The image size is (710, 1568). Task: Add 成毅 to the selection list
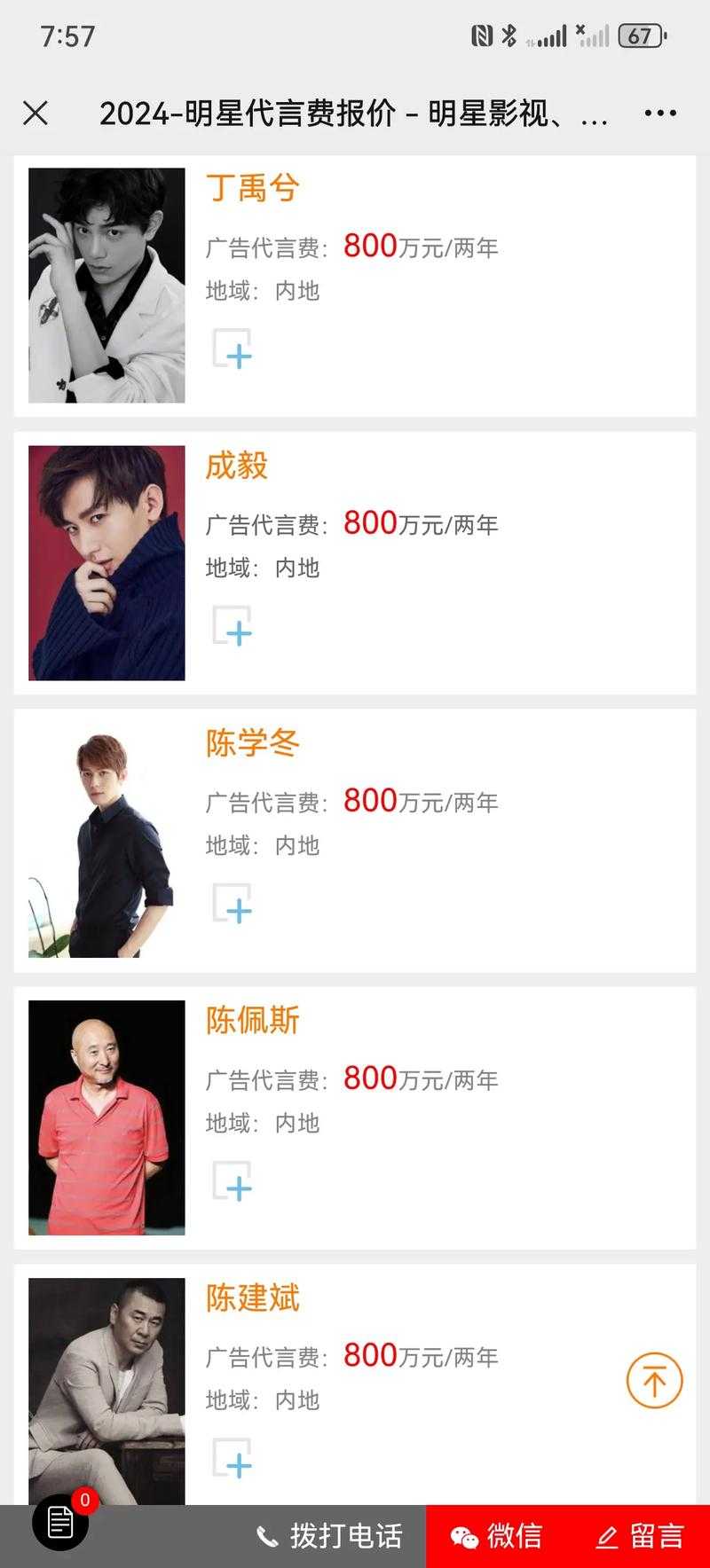(233, 627)
